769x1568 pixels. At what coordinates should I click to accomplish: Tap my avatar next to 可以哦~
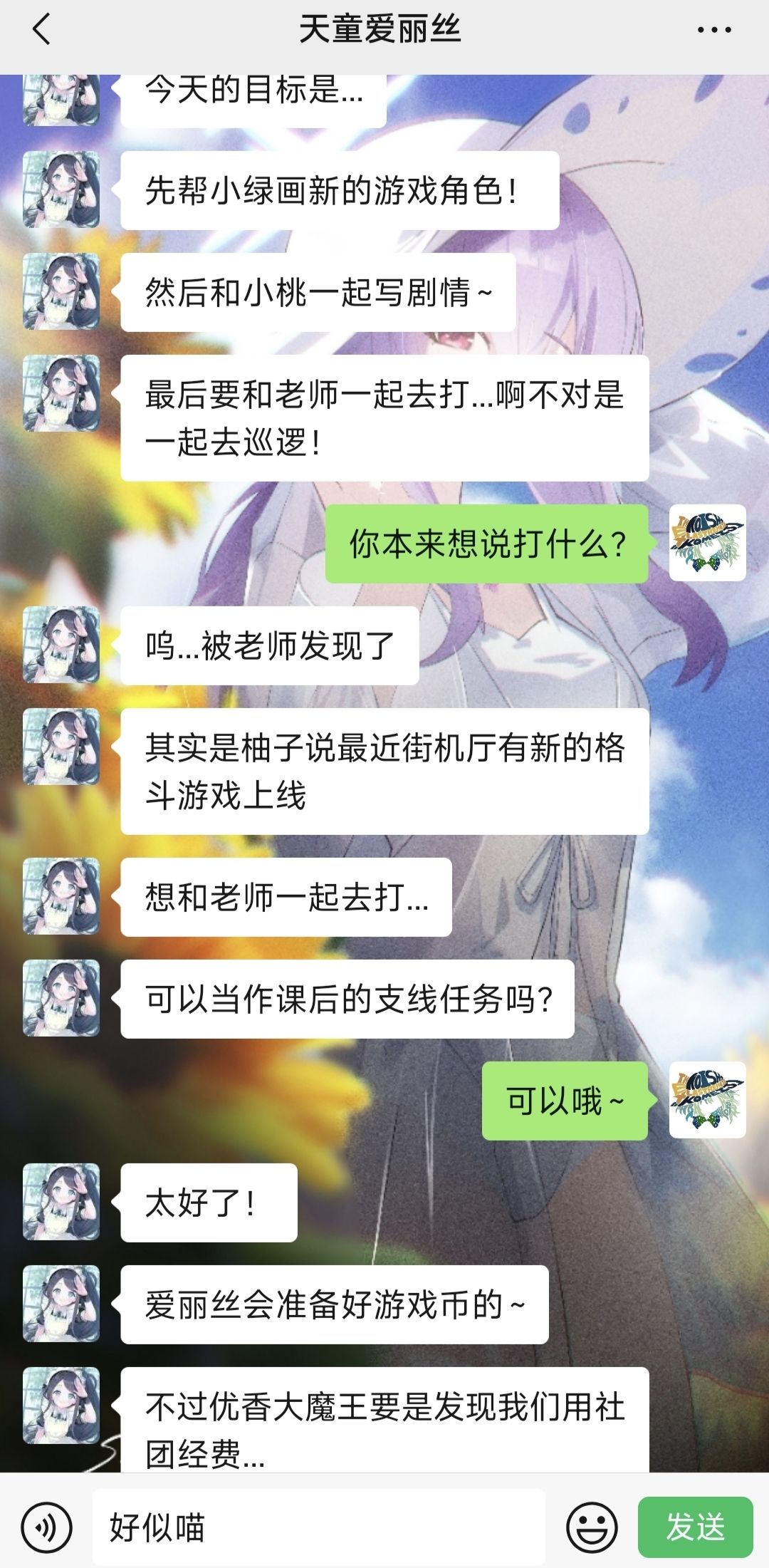pos(707,1100)
